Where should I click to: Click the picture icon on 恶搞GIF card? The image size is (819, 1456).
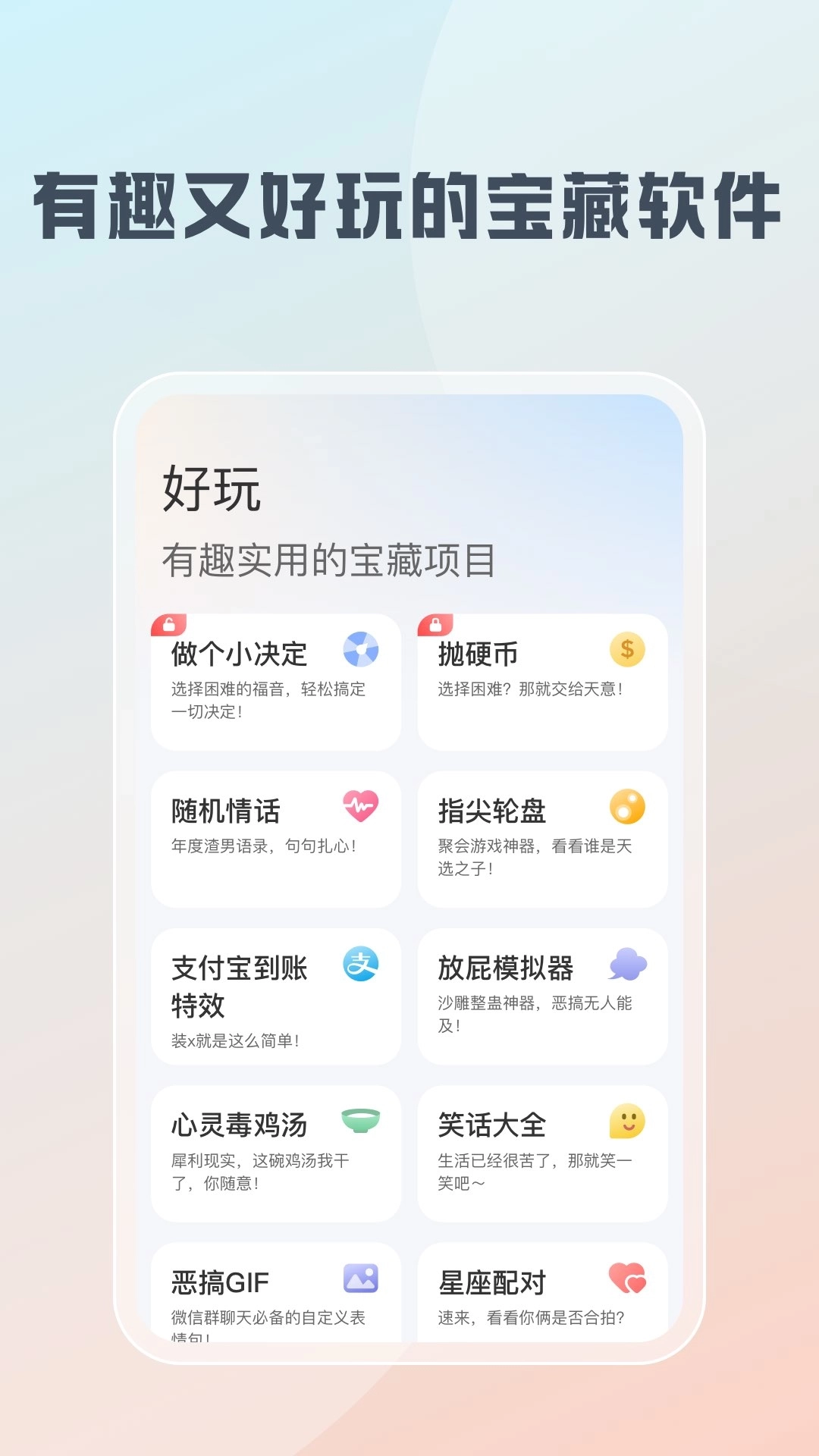pos(359,1278)
